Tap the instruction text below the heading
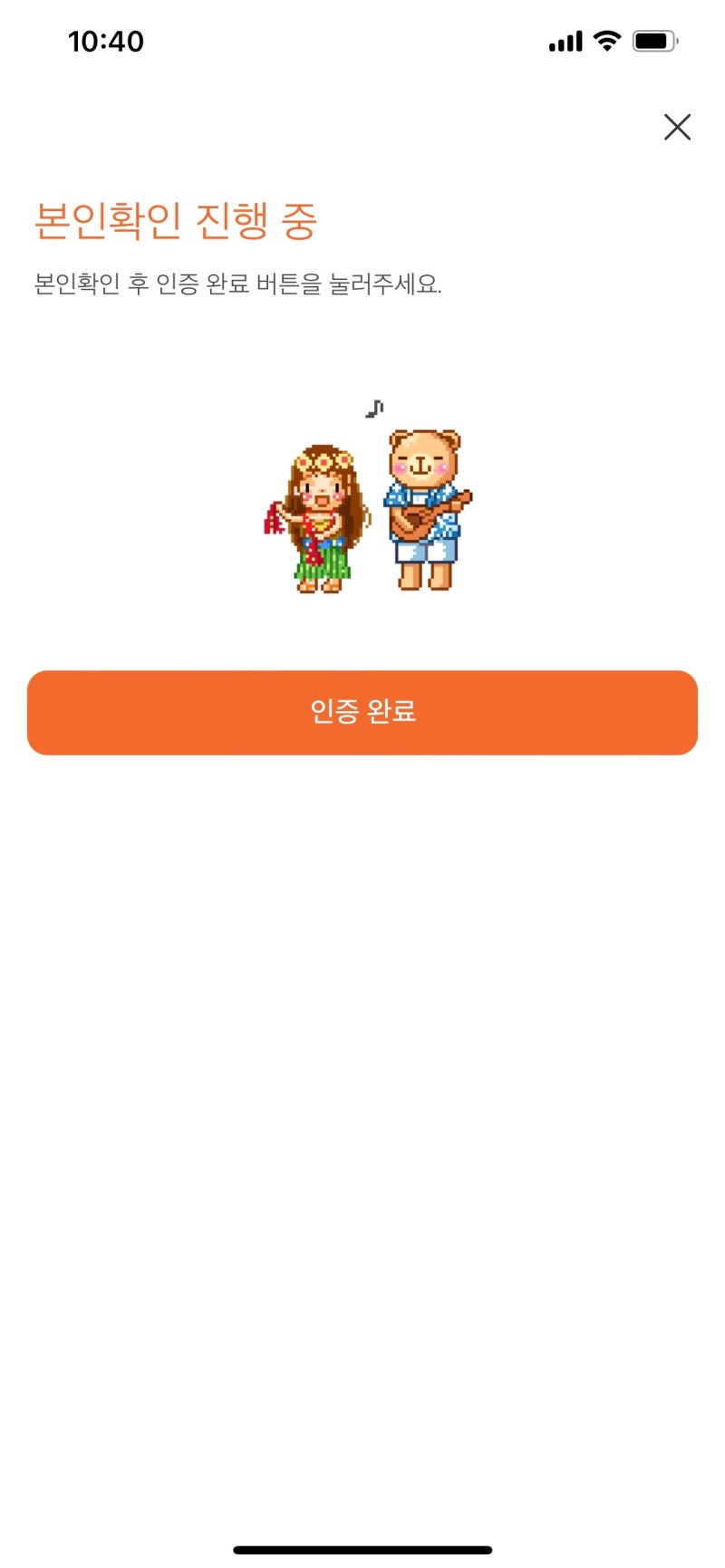 tap(237, 284)
